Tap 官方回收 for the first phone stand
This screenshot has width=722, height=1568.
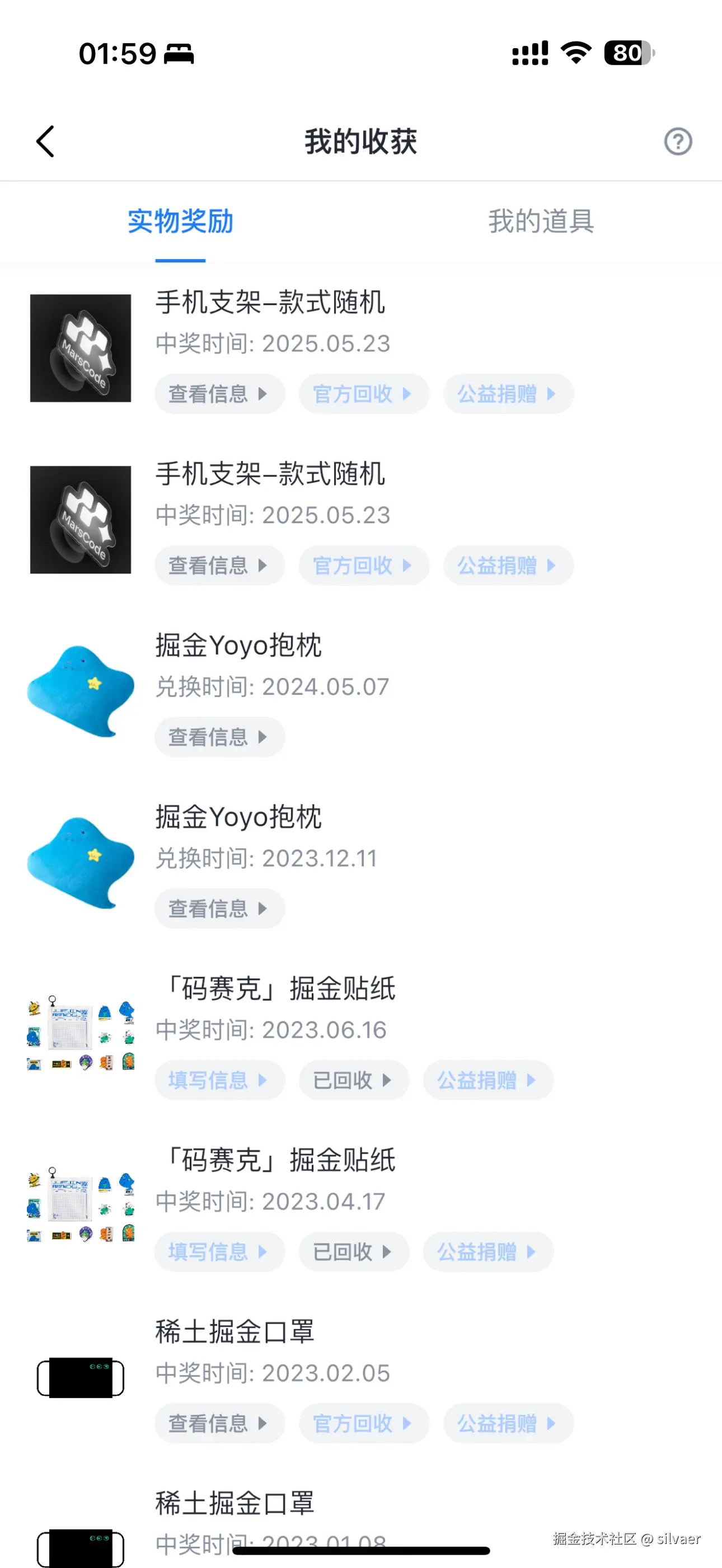click(x=363, y=394)
